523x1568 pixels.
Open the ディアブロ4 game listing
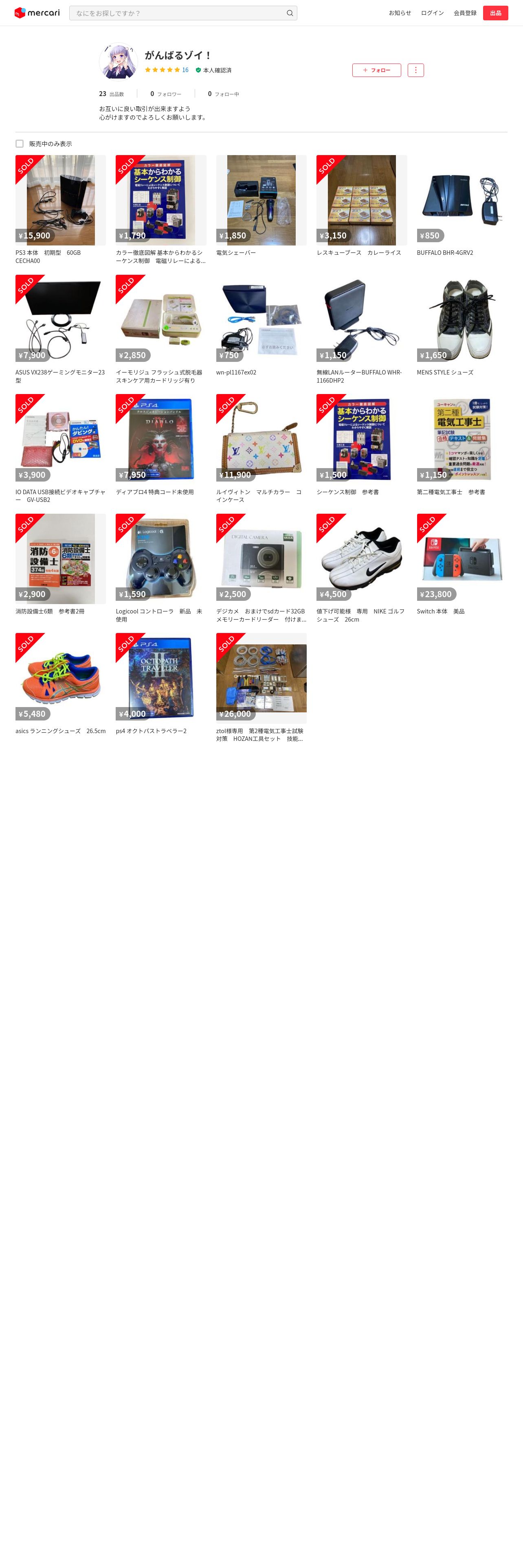[x=161, y=440]
